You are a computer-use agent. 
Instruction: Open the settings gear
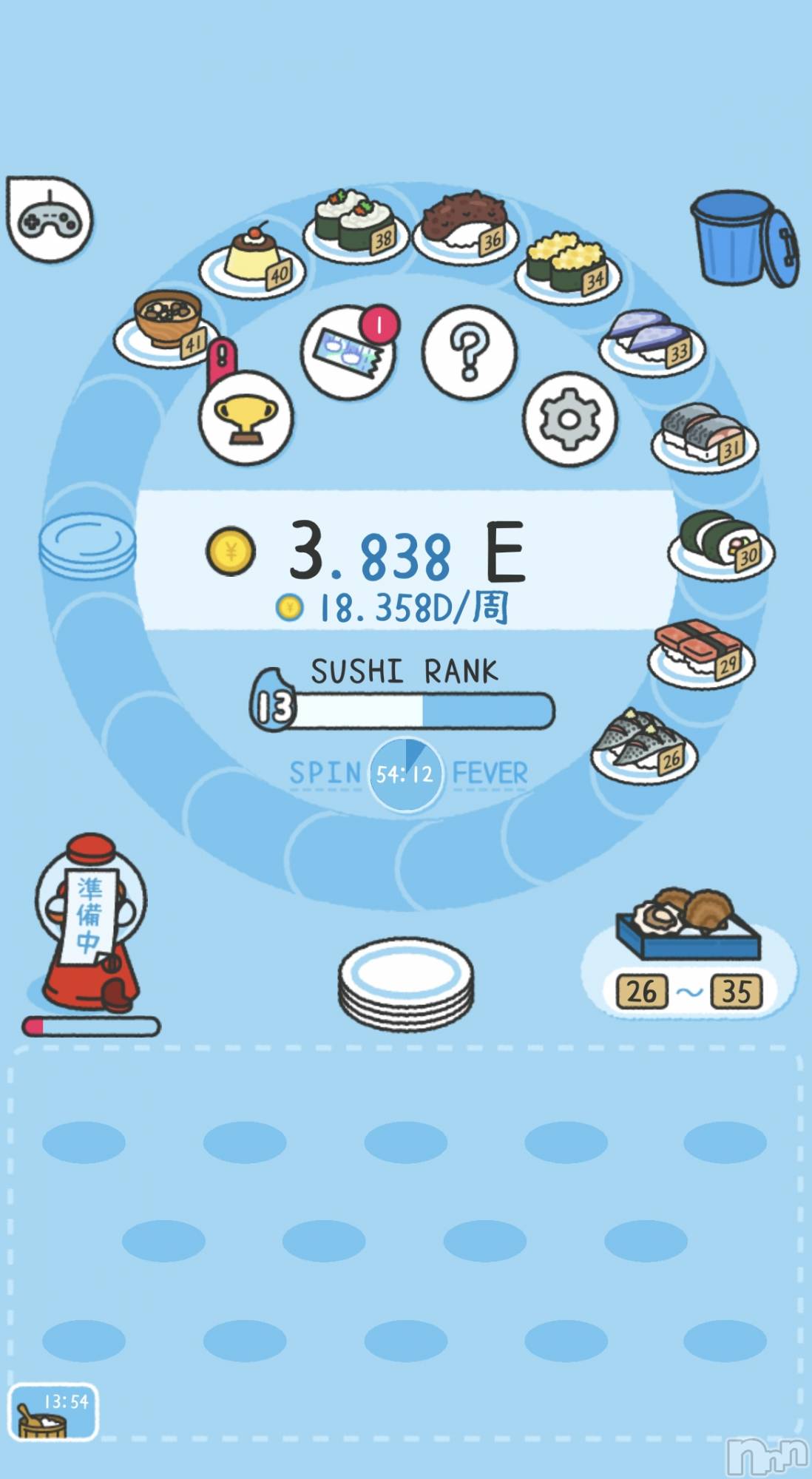(x=568, y=418)
